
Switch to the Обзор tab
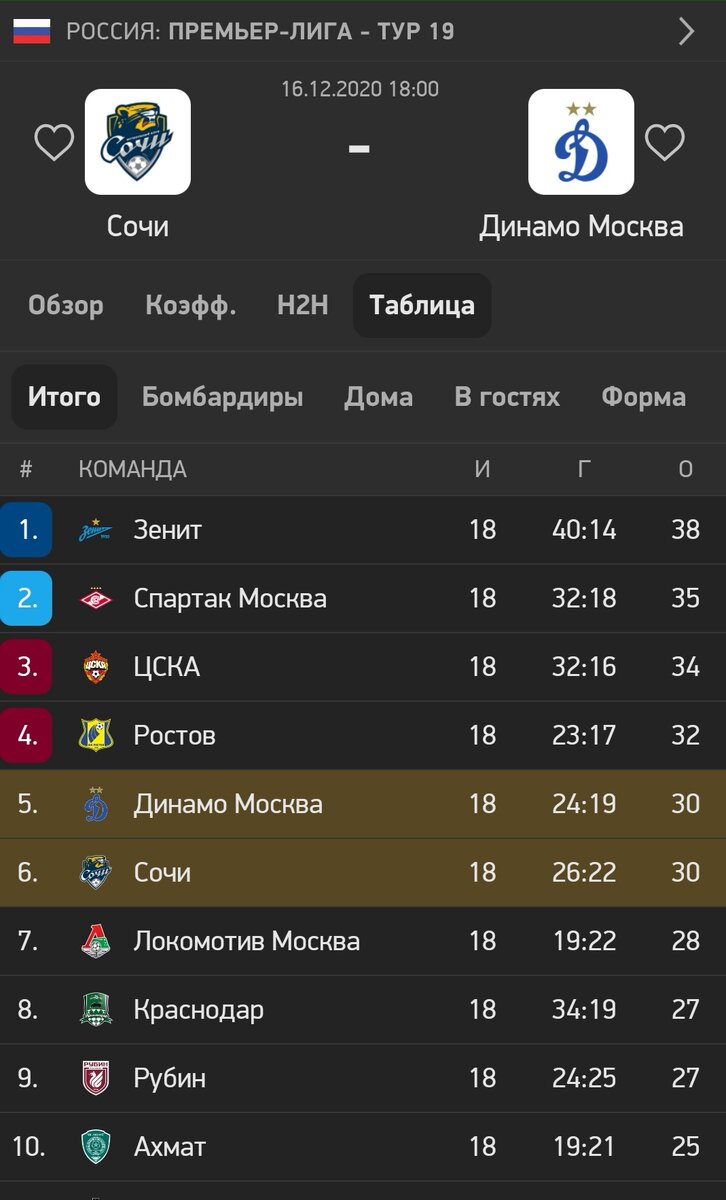65,305
